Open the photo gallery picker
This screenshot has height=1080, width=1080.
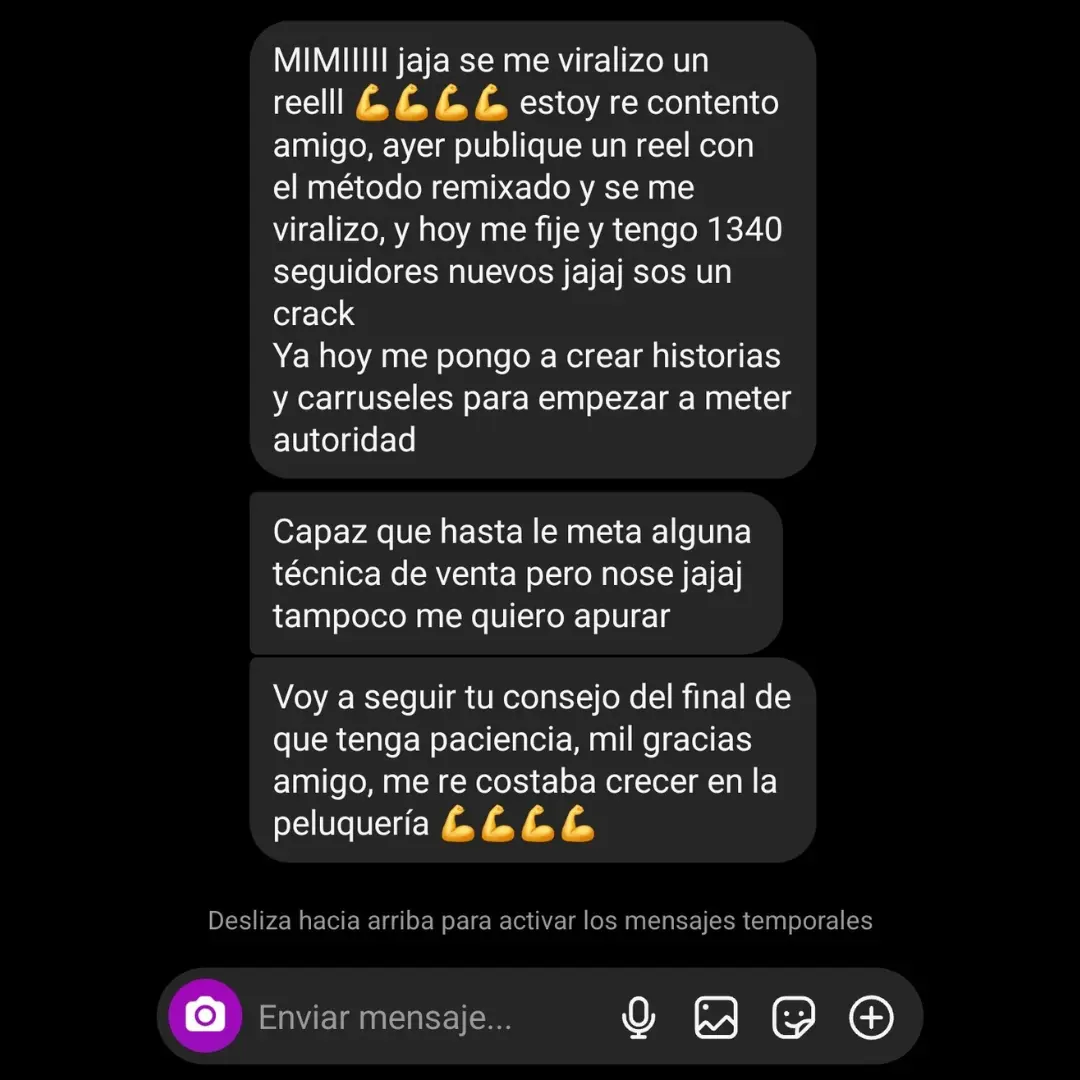(716, 1018)
